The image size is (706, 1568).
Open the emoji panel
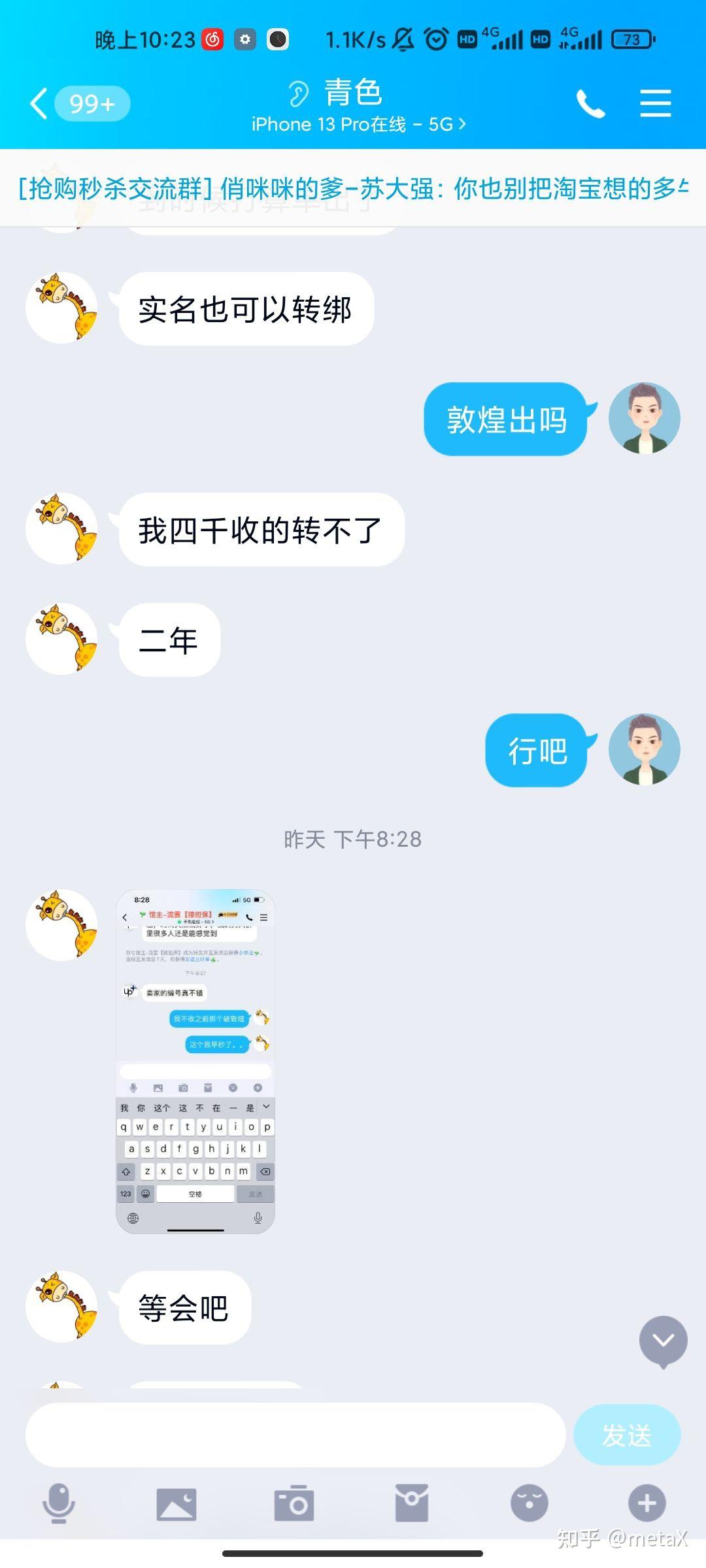[x=529, y=1503]
